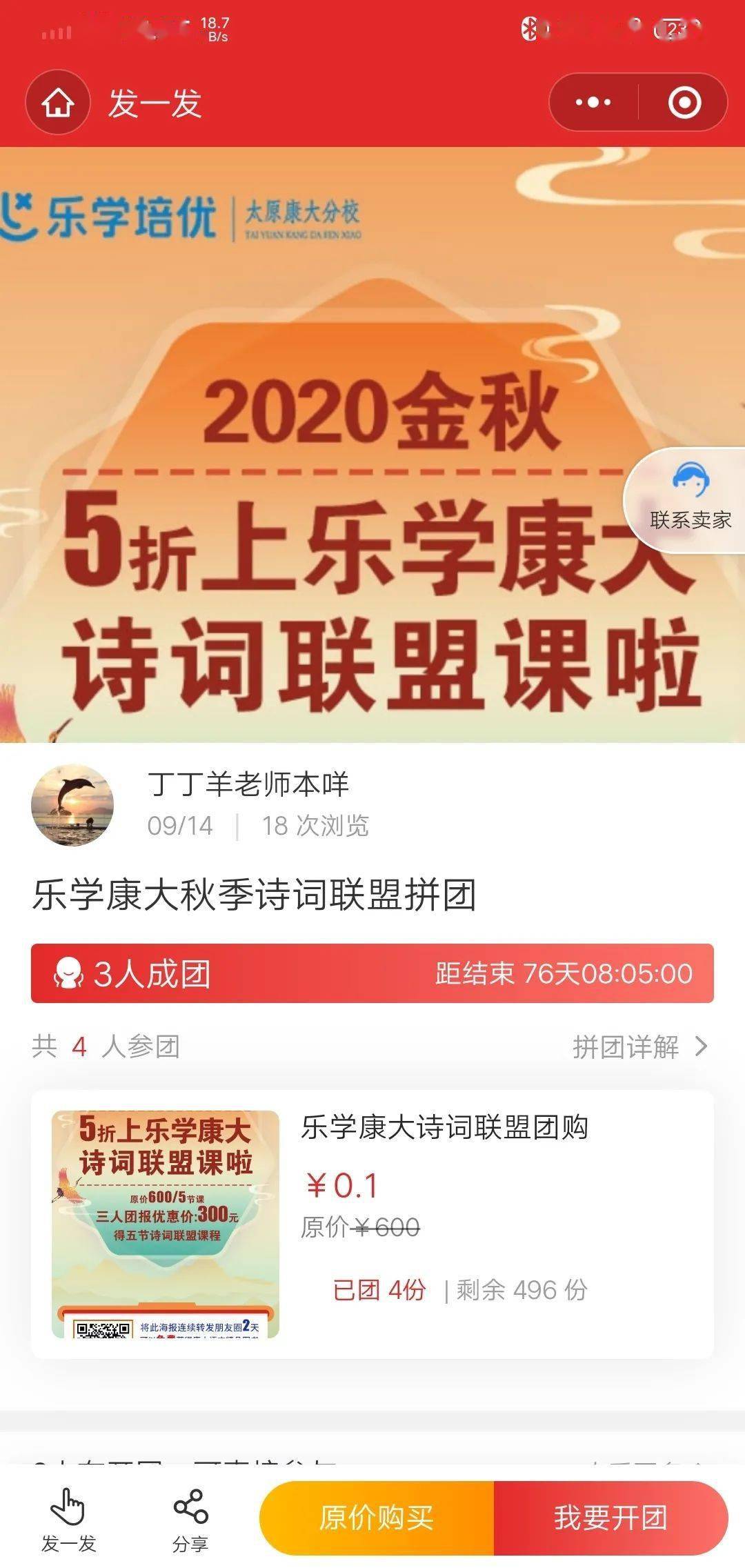Buy at original price with 原价购买

point(377,1518)
